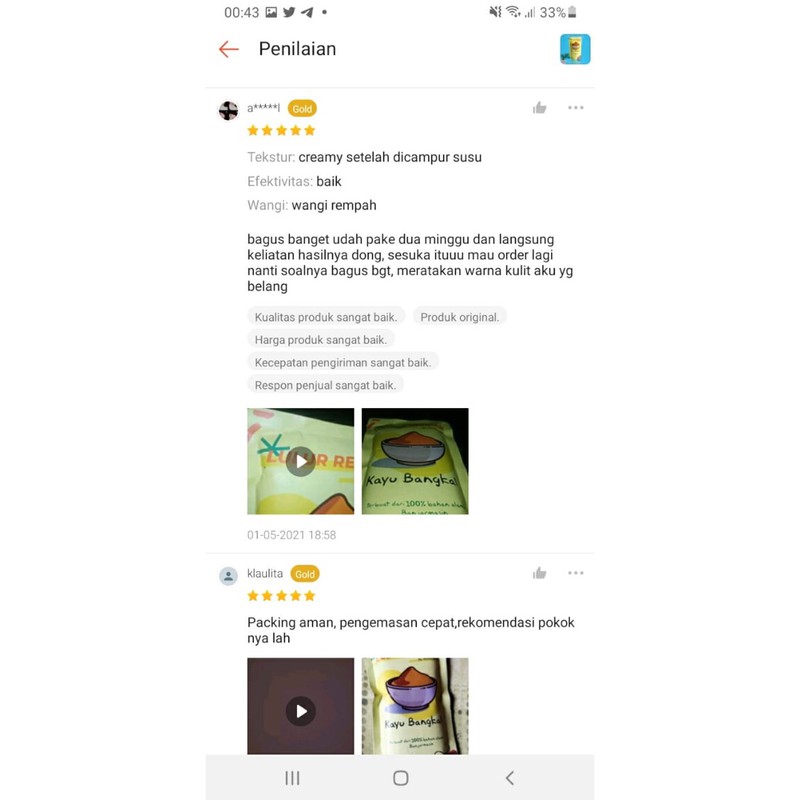Image resolution: width=800 pixels, height=800 pixels.
Task: Open overflow menu on a*****l's review
Action: pos(576,108)
